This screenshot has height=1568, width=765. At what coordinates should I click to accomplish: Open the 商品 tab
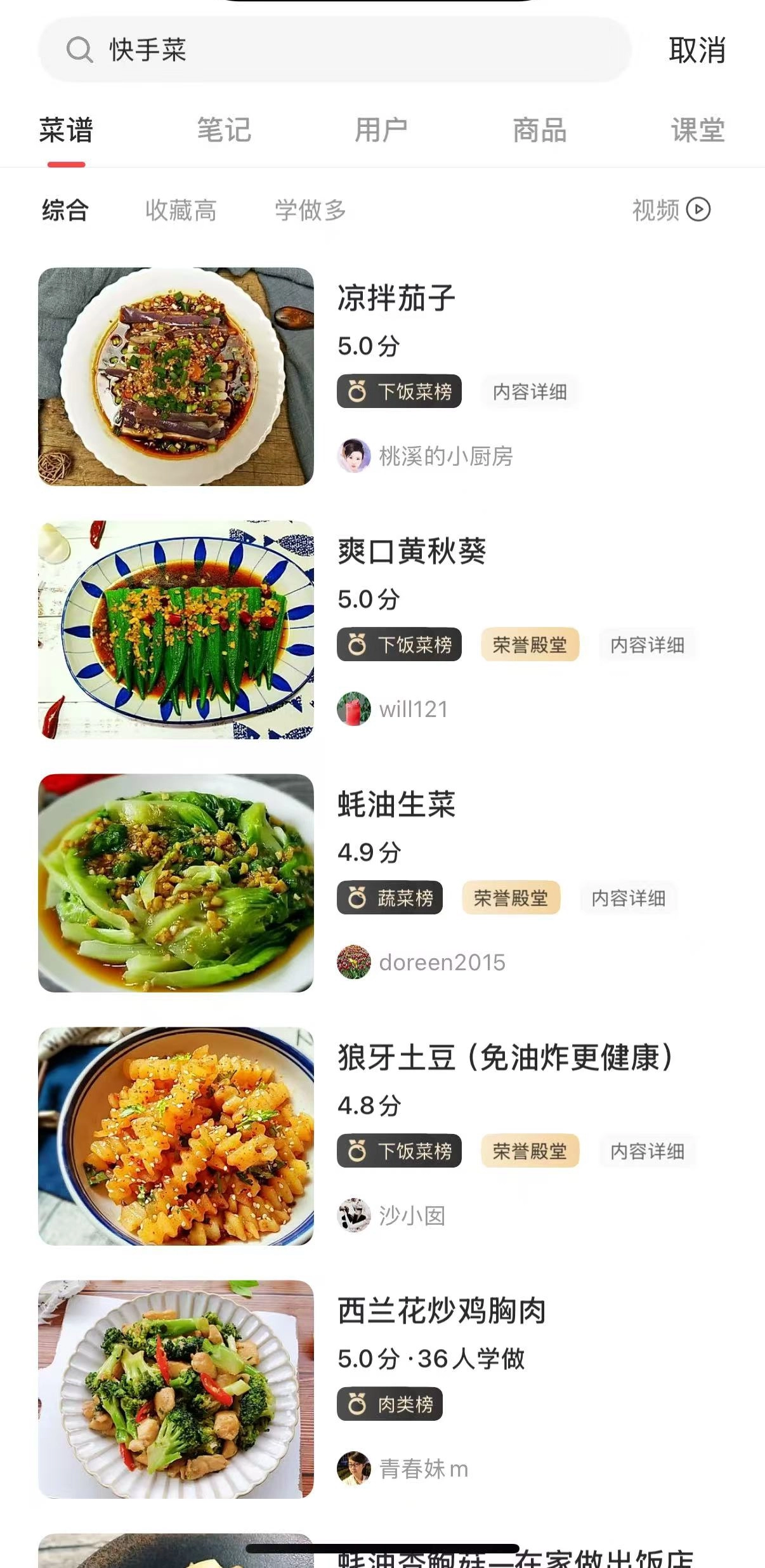(539, 130)
